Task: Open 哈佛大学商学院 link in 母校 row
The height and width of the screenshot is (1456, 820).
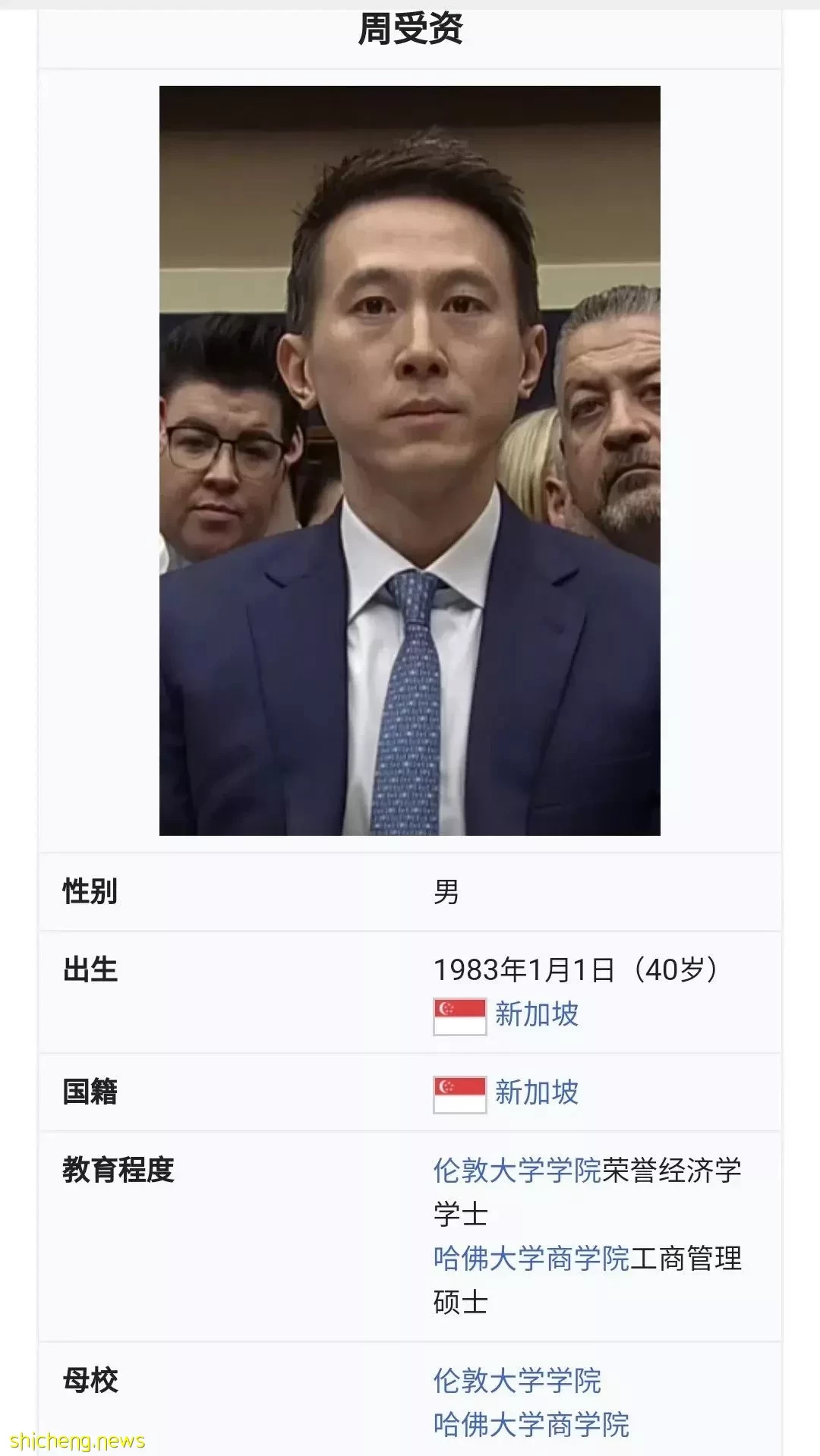Action: [x=531, y=1424]
